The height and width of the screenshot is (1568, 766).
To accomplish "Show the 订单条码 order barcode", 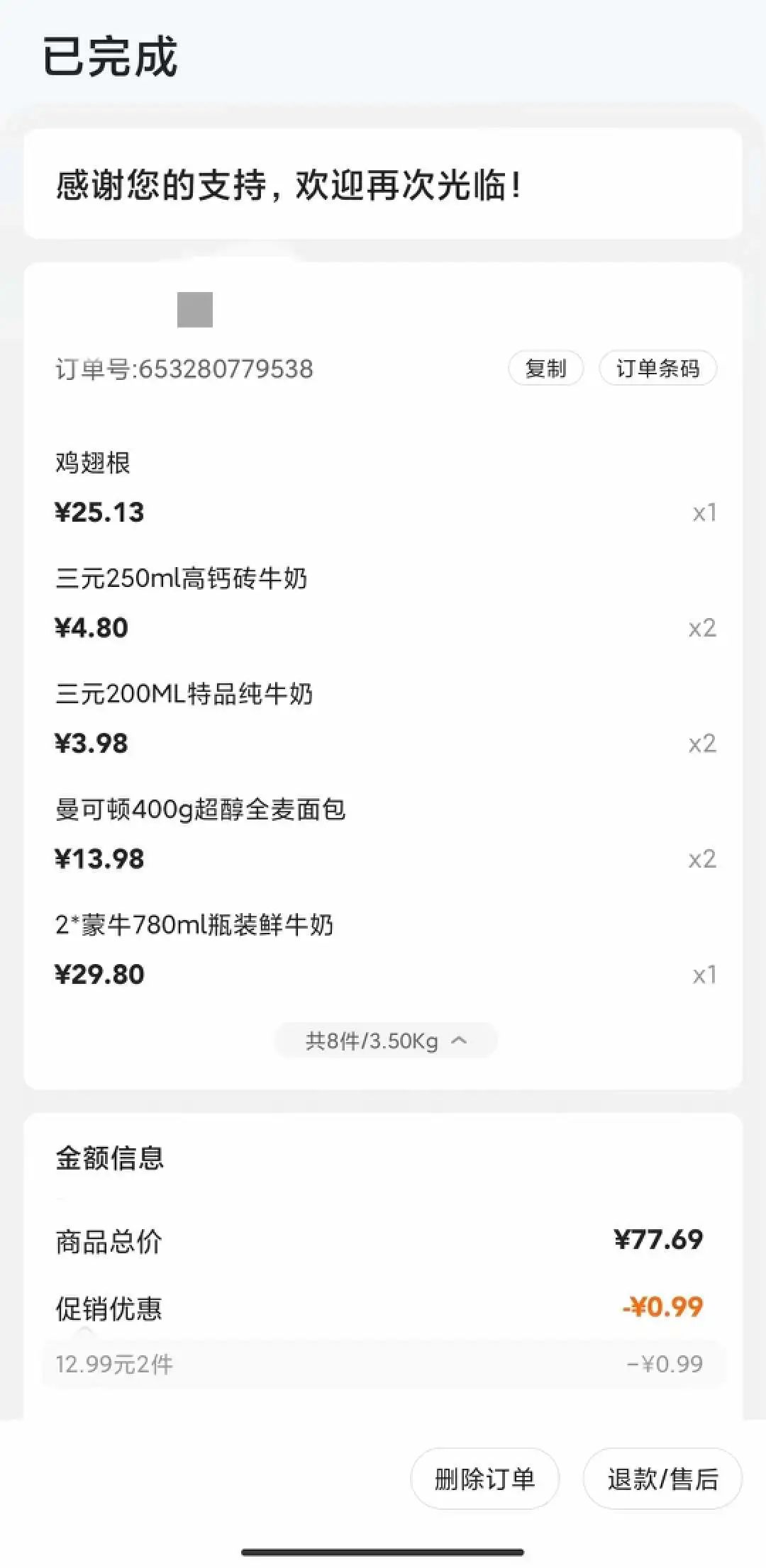I will (x=657, y=369).
